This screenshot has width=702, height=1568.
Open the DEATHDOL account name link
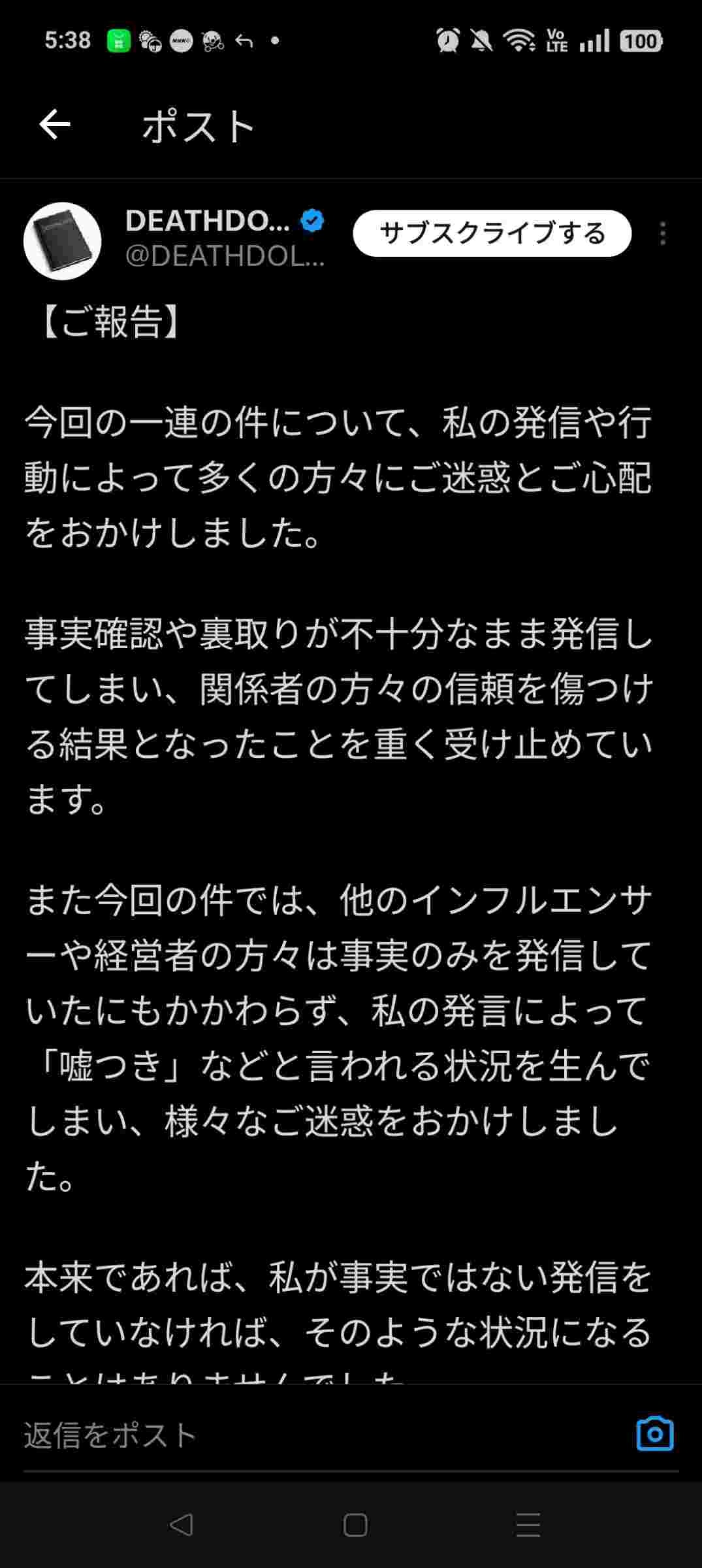(x=208, y=221)
